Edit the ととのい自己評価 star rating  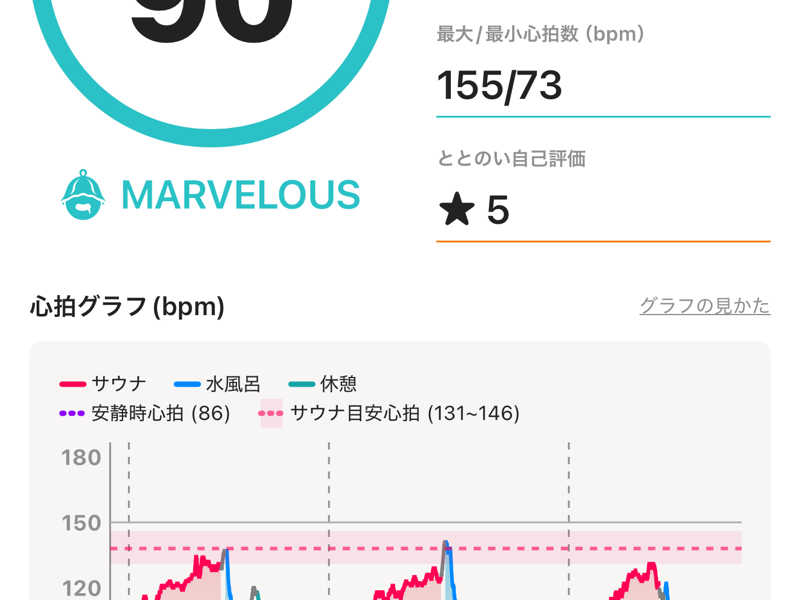[x=602, y=211]
